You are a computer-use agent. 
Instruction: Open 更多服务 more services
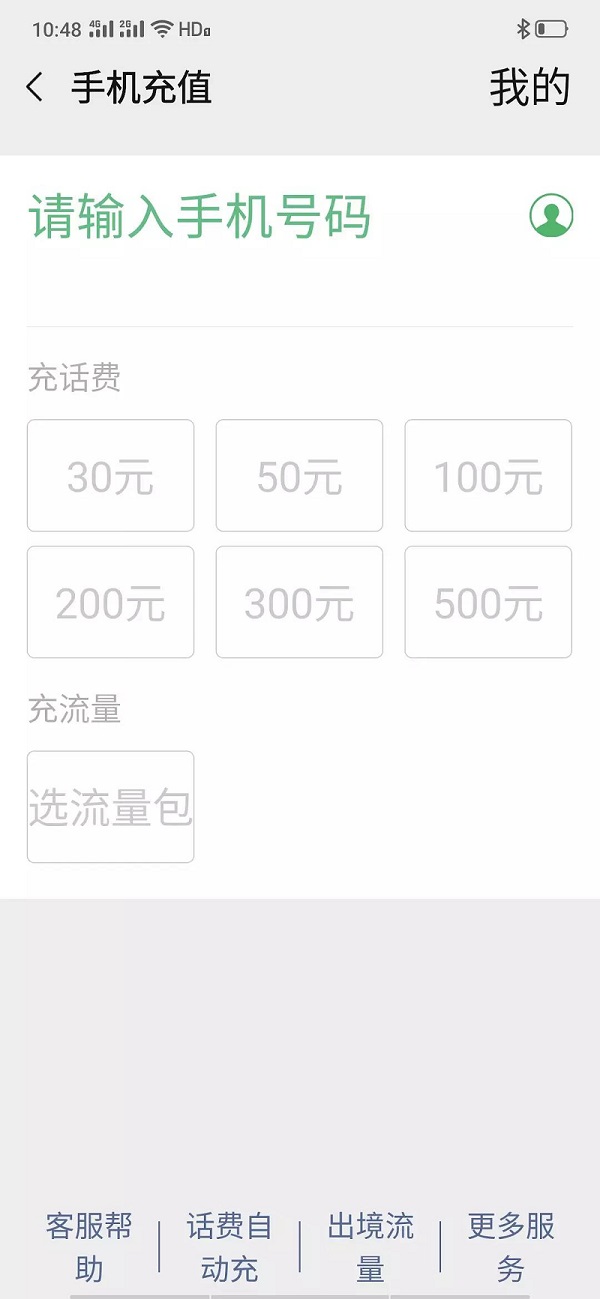click(x=511, y=1248)
